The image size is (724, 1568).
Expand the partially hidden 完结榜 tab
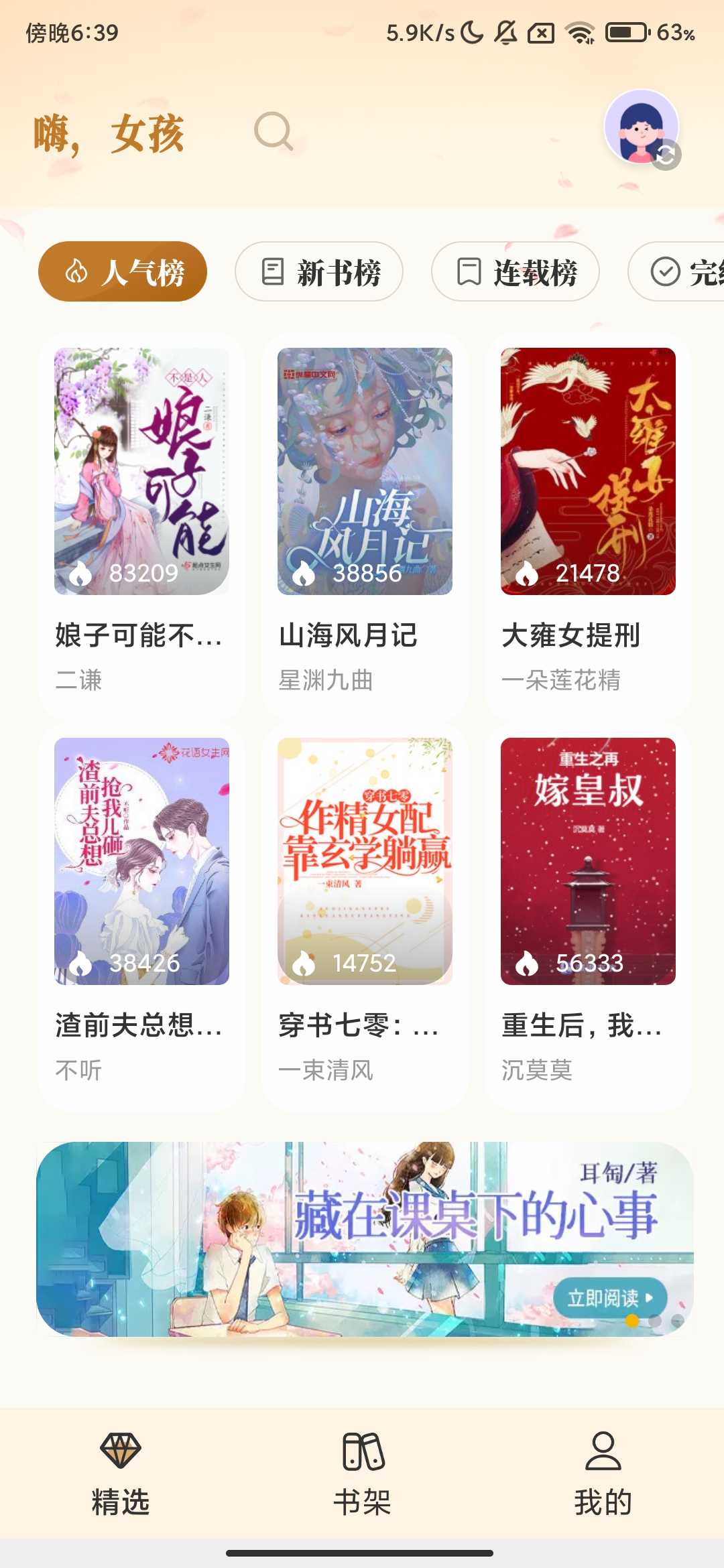click(x=684, y=271)
